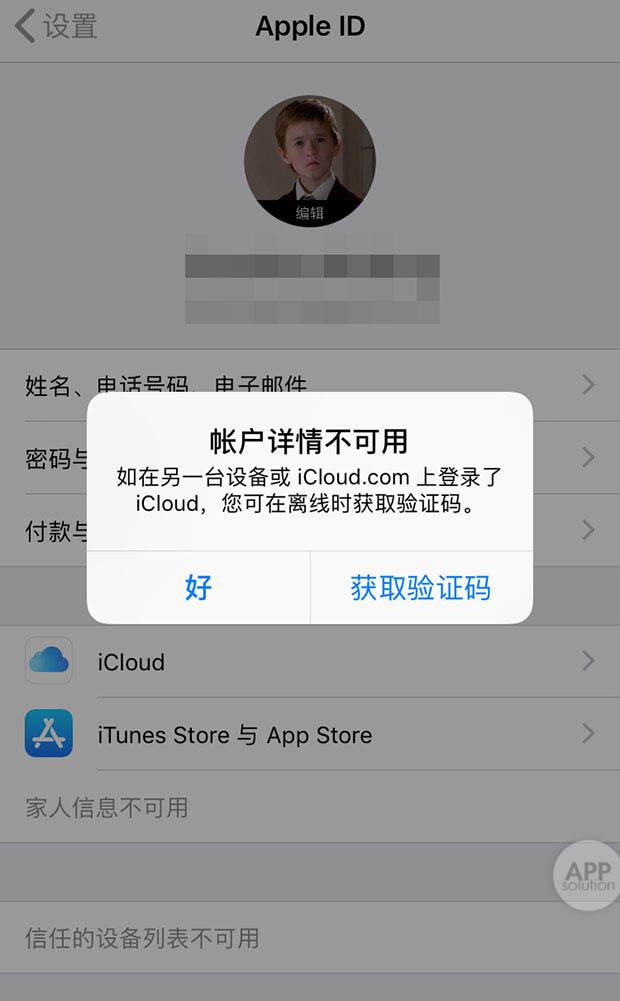Dismiss the alert by tapping 好
Image resolution: width=620 pixels, height=1001 pixels.
pos(198,587)
